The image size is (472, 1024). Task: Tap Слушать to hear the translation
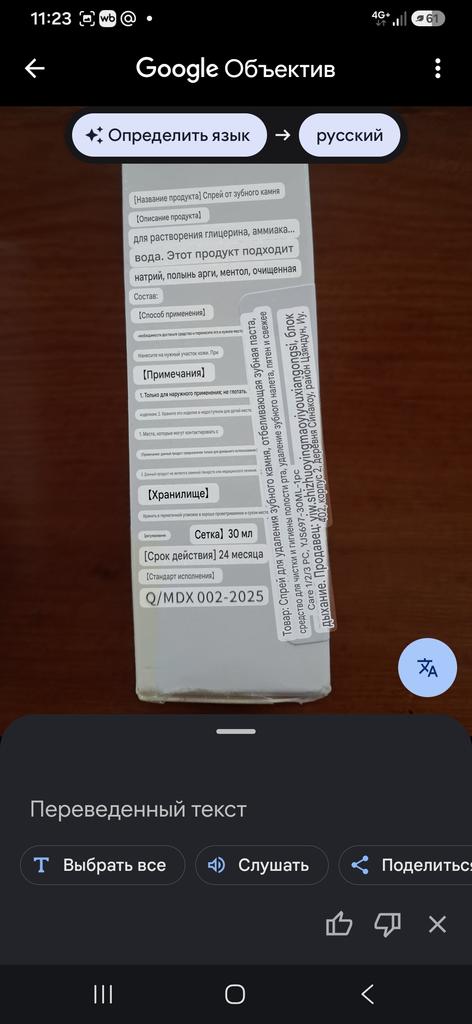pyautogui.click(x=262, y=865)
